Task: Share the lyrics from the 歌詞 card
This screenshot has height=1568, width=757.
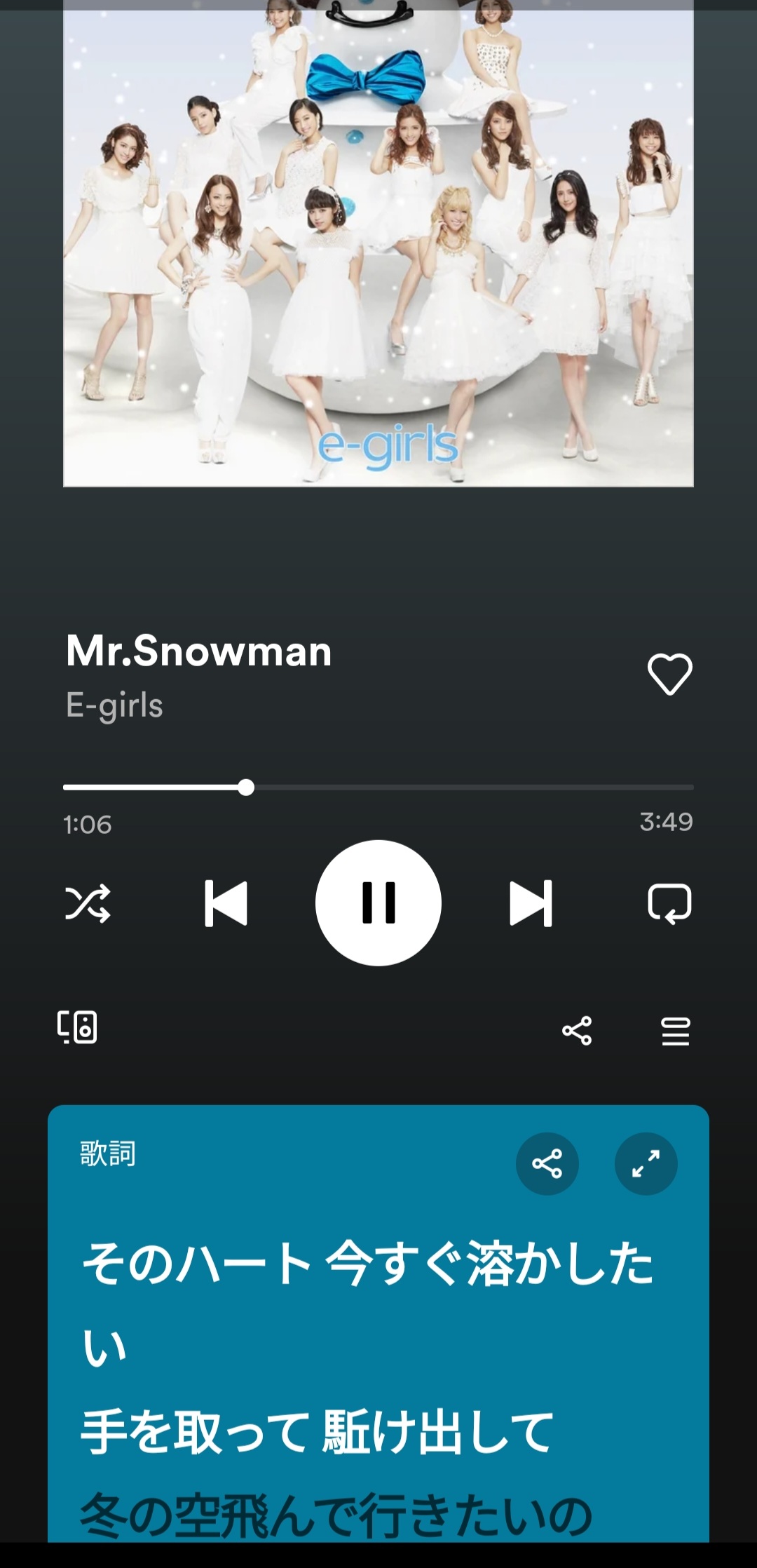Action: (x=547, y=1164)
